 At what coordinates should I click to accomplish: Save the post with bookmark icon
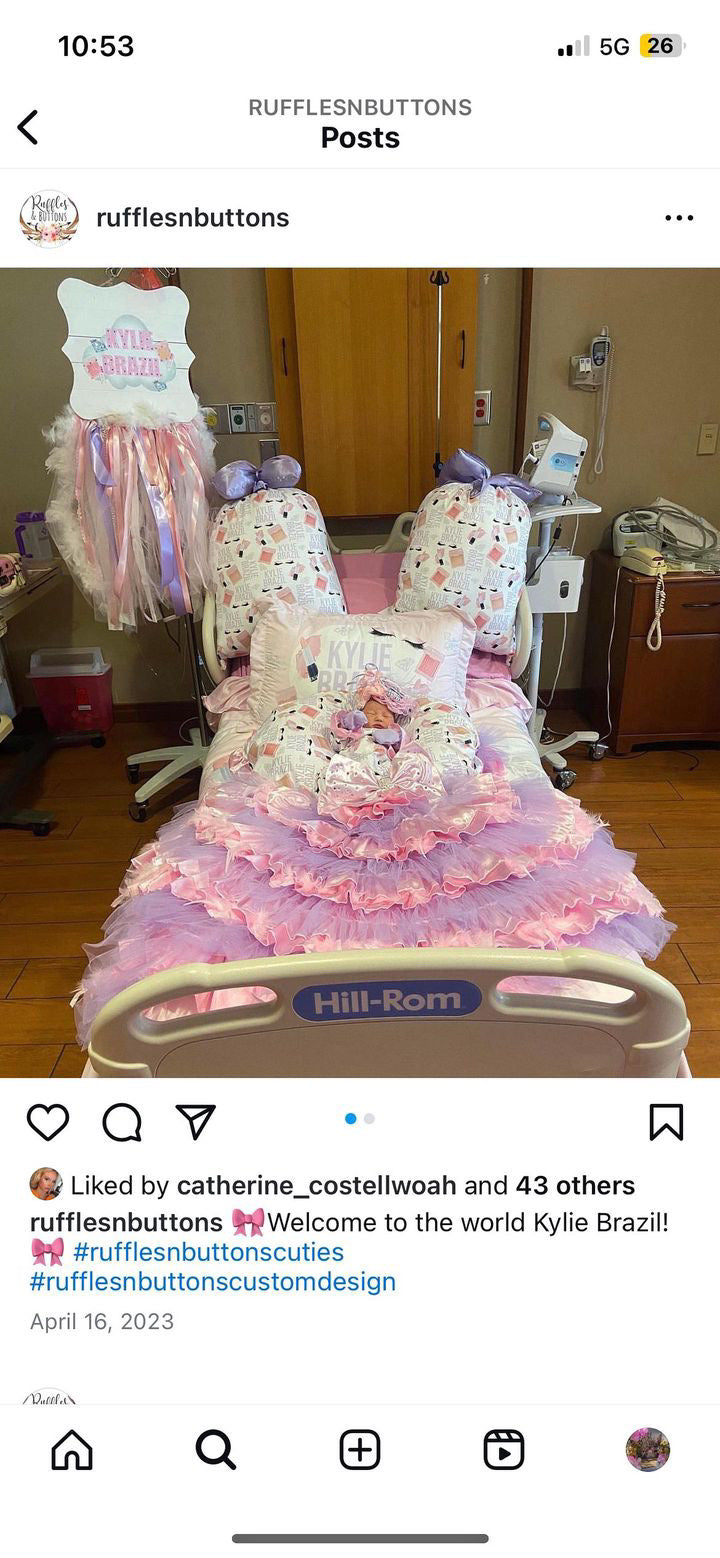(x=666, y=1122)
